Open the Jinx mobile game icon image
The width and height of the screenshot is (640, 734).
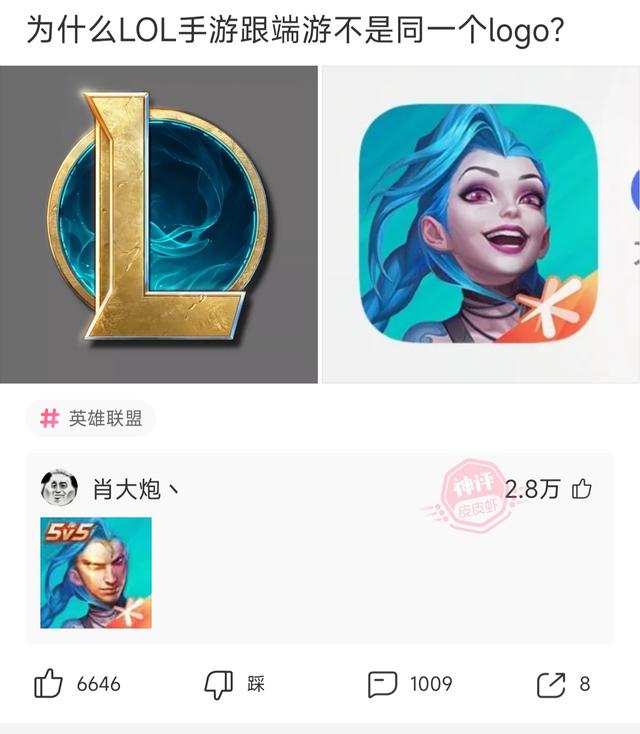click(480, 225)
